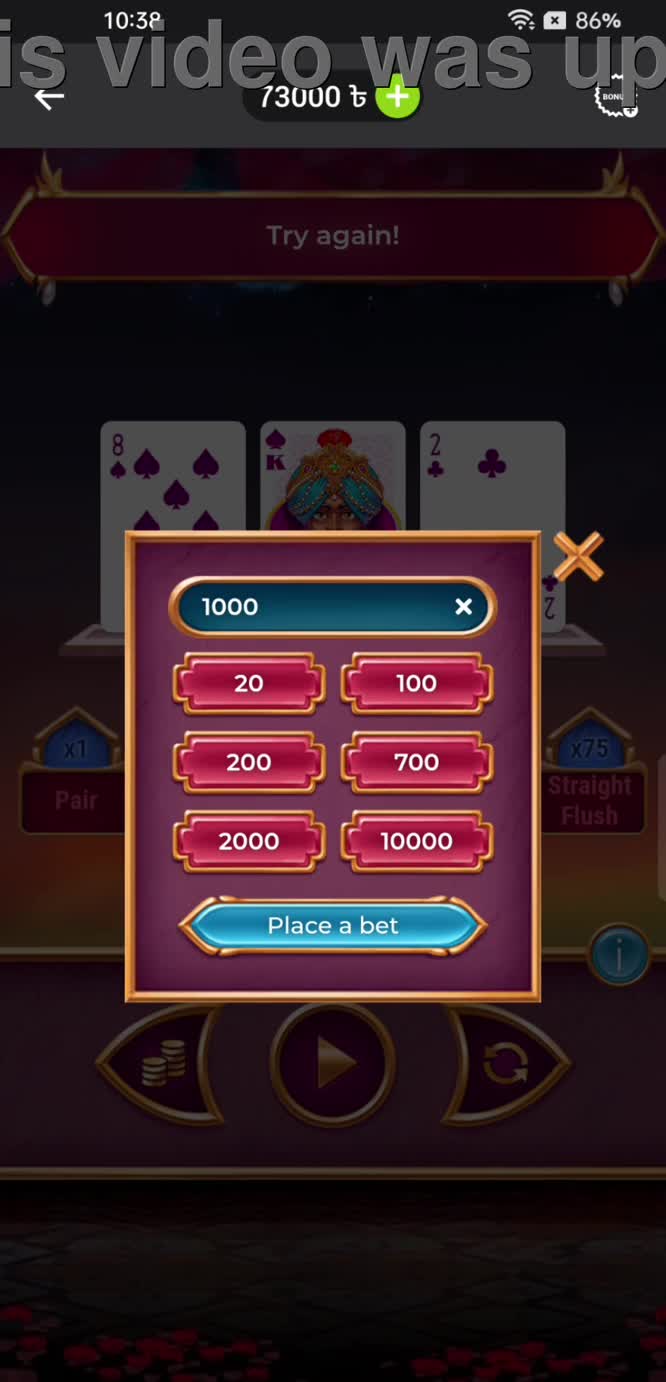Set bet to 2000

pos(249,841)
